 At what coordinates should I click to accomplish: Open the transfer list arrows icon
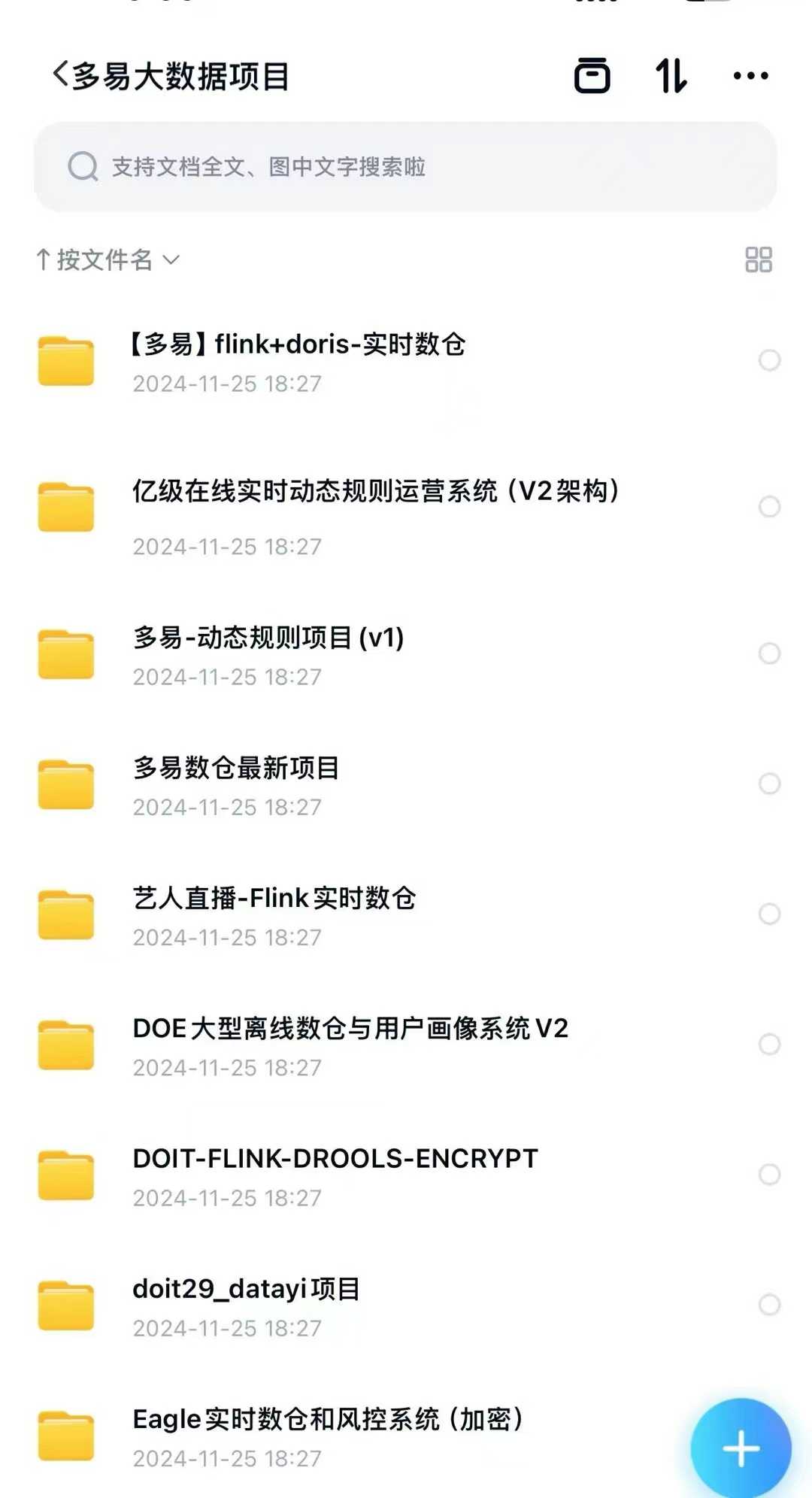[671, 75]
